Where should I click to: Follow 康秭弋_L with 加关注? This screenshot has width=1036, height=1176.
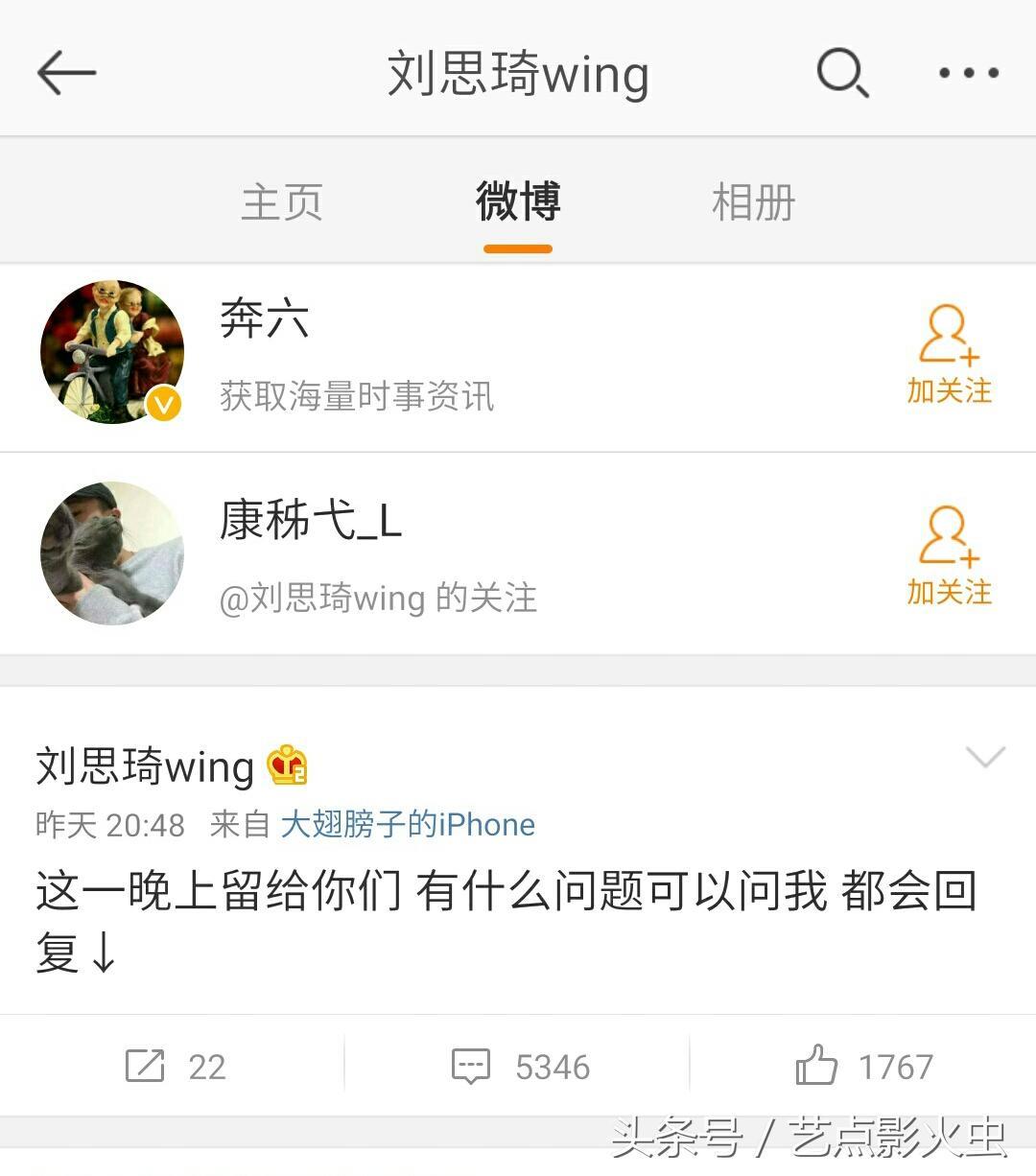(x=949, y=556)
